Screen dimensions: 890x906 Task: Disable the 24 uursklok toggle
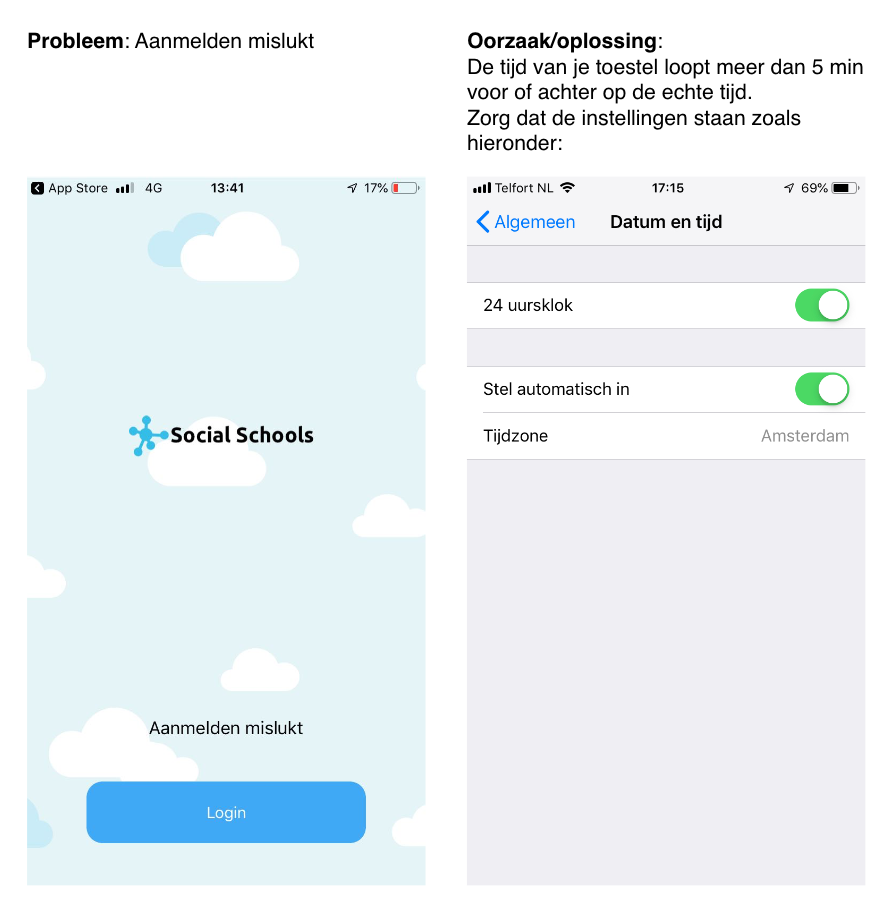coord(822,305)
